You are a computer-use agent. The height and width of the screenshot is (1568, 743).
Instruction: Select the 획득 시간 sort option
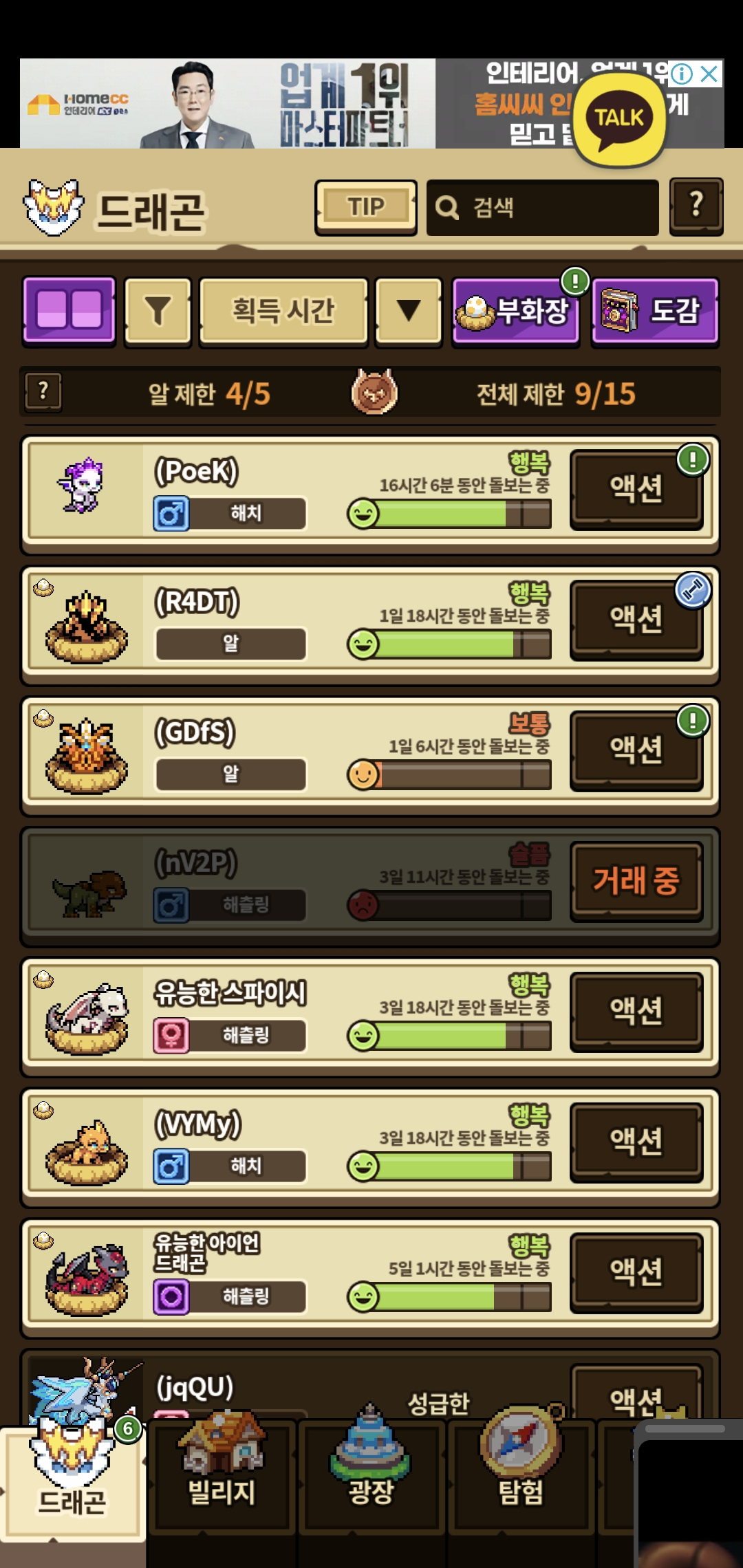(x=283, y=311)
